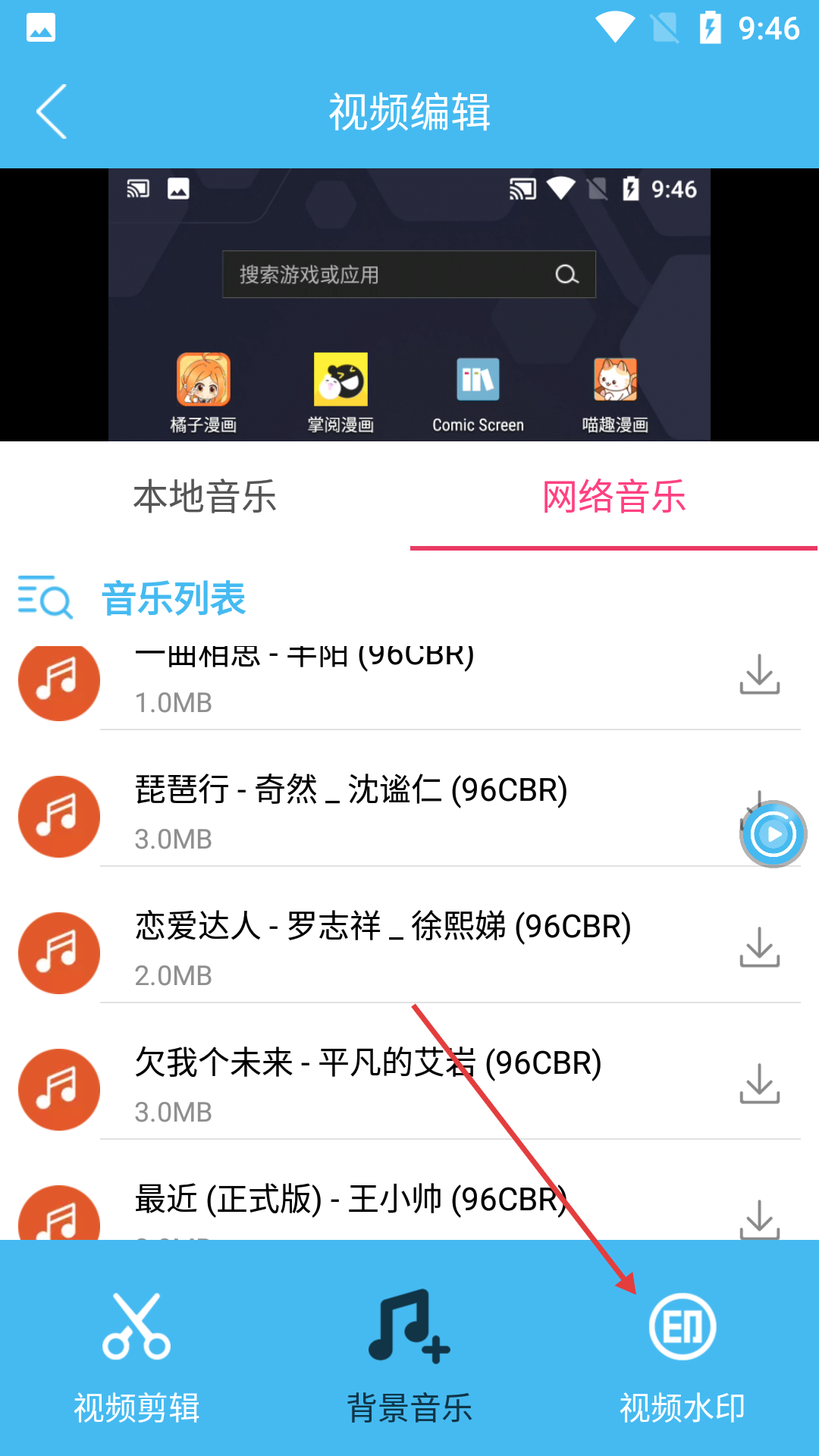
Task: Open the 音乐列表 search icon
Action: (x=45, y=598)
